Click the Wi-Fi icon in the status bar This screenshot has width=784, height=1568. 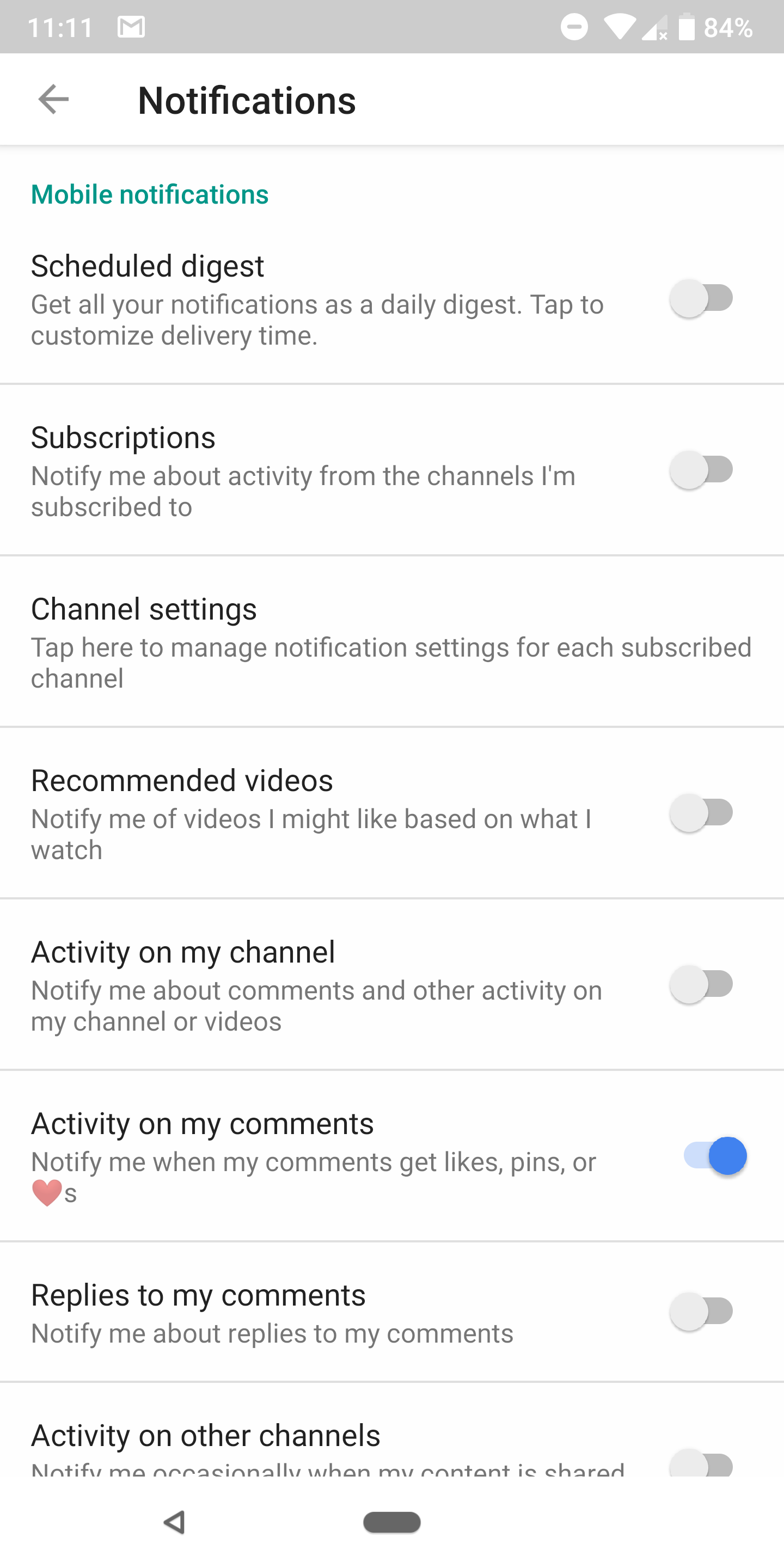618,26
